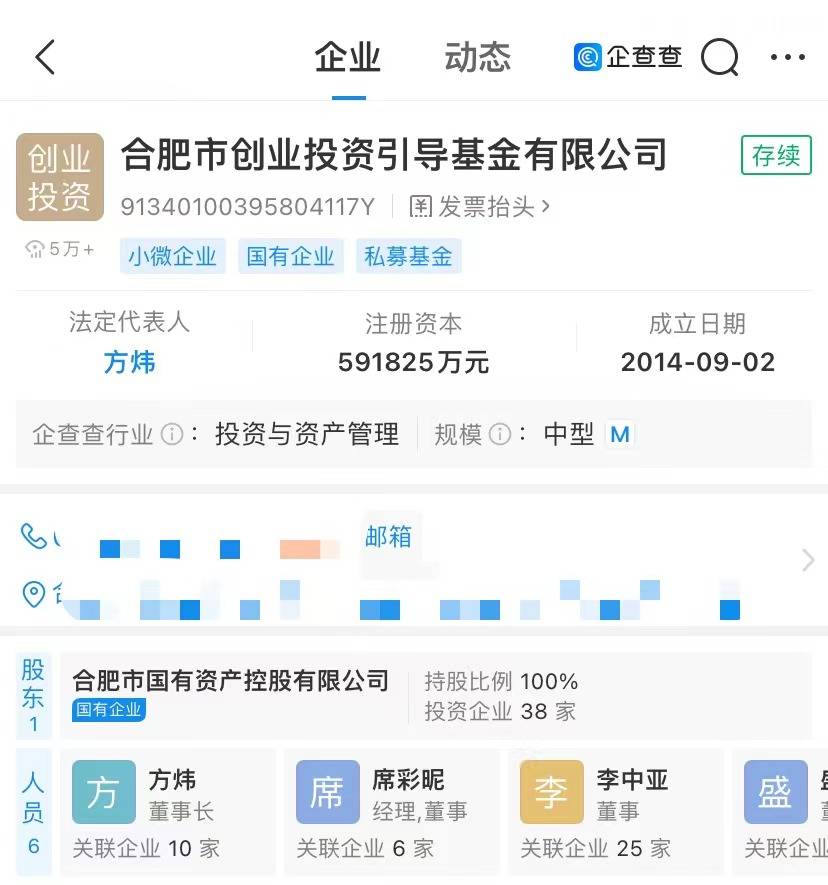Open 方炜 董事长 personnel card
The height and width of the screenshot is (885, 828).
(x=168, y=812)
